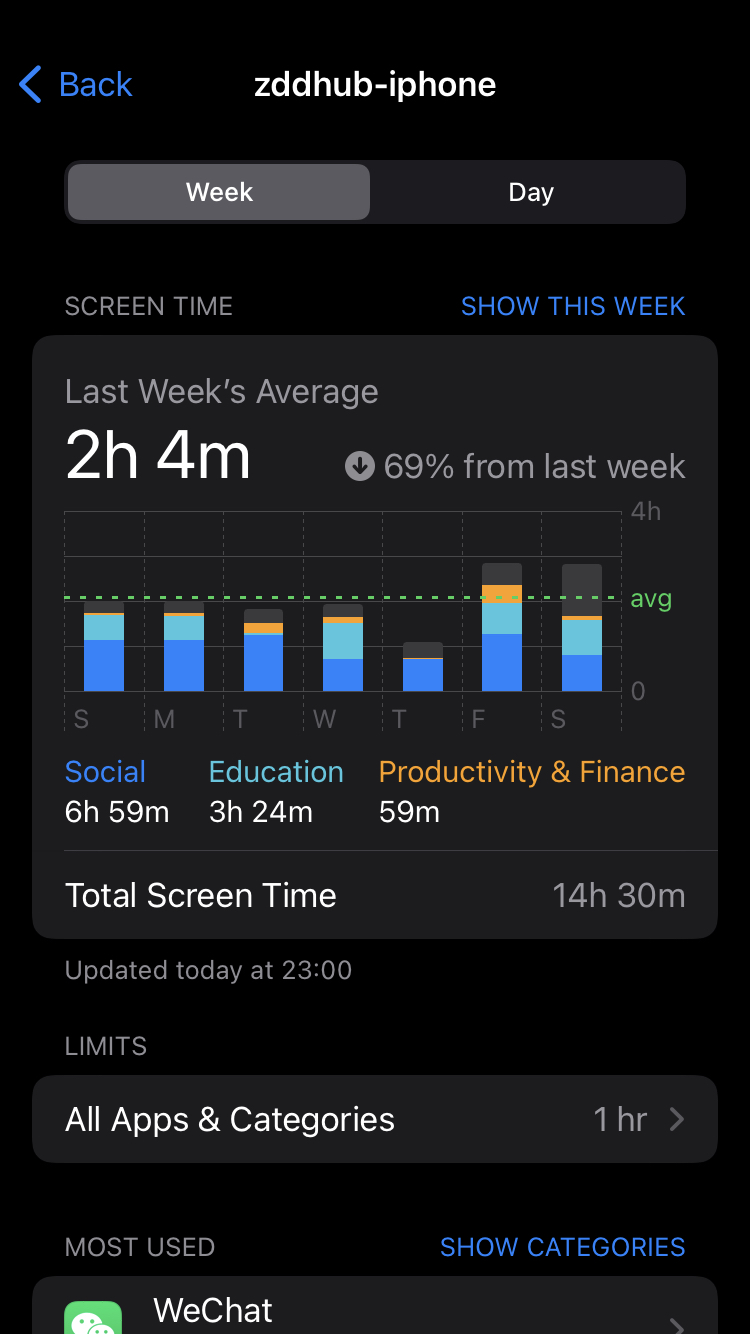Tap the Total Screen Time row
The image size is (750, 1334).
(375, 895)
